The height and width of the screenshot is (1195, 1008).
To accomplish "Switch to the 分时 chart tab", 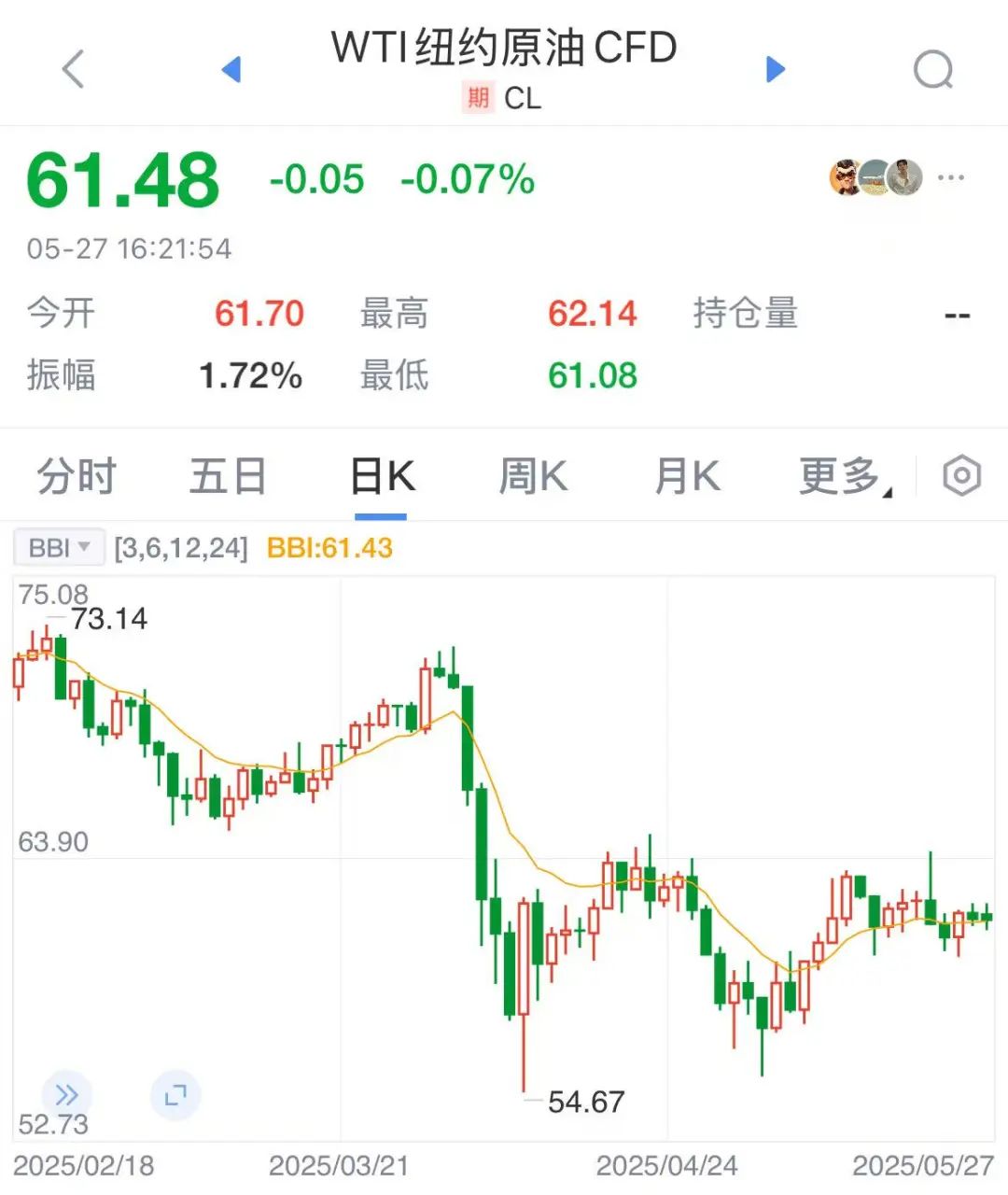I will tap(77, 476).
